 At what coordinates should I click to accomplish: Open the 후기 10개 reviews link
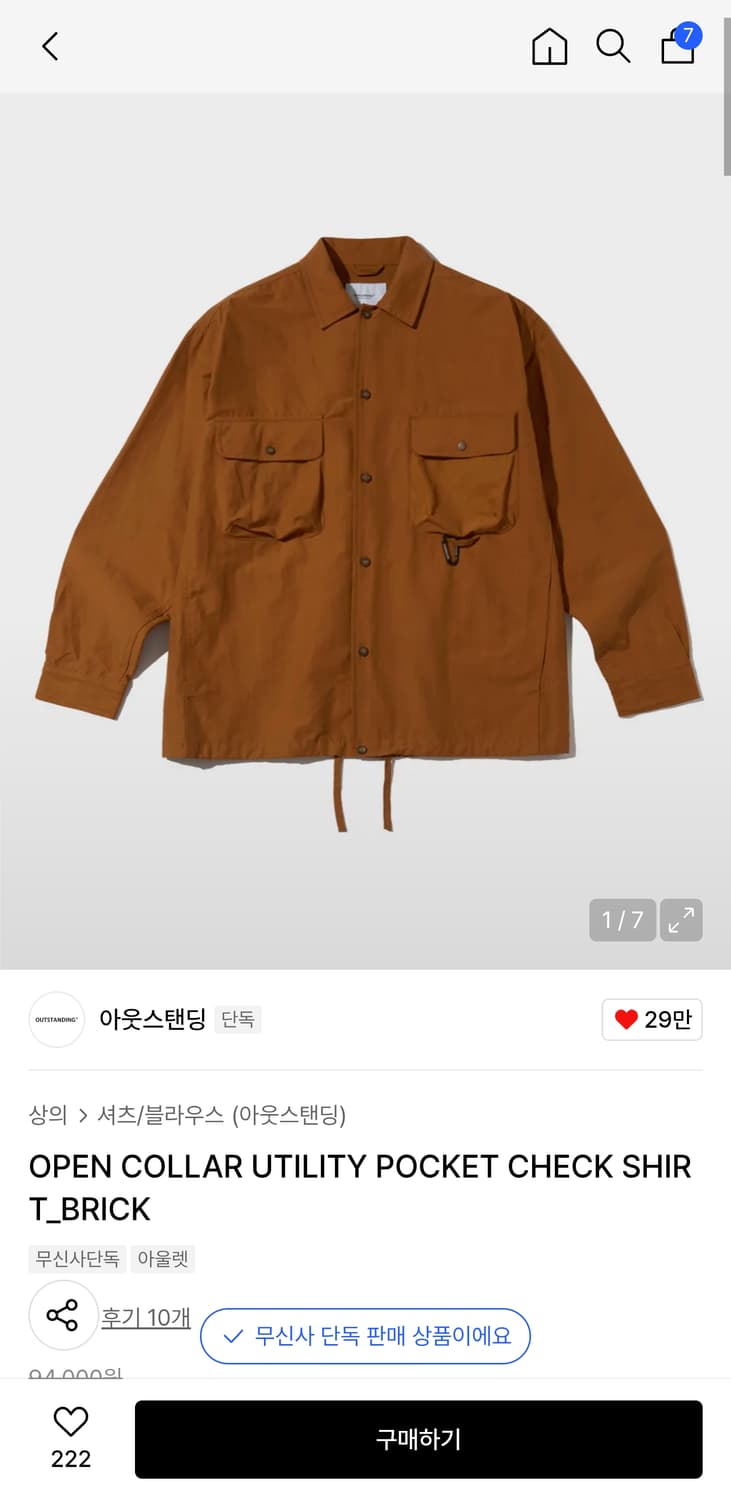(x=146, y=1319)
